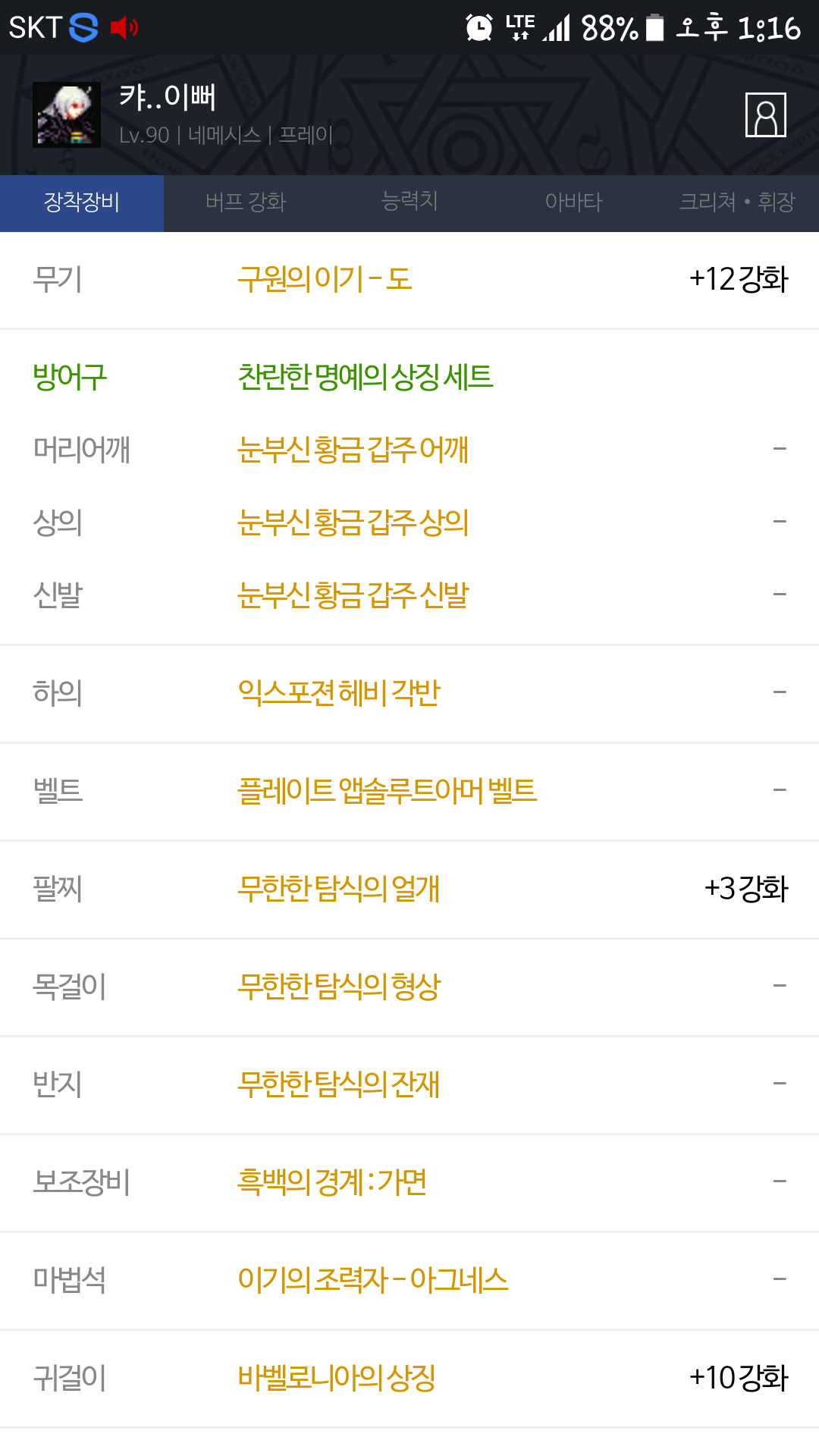Open the character profile icon

coord(765,115)
